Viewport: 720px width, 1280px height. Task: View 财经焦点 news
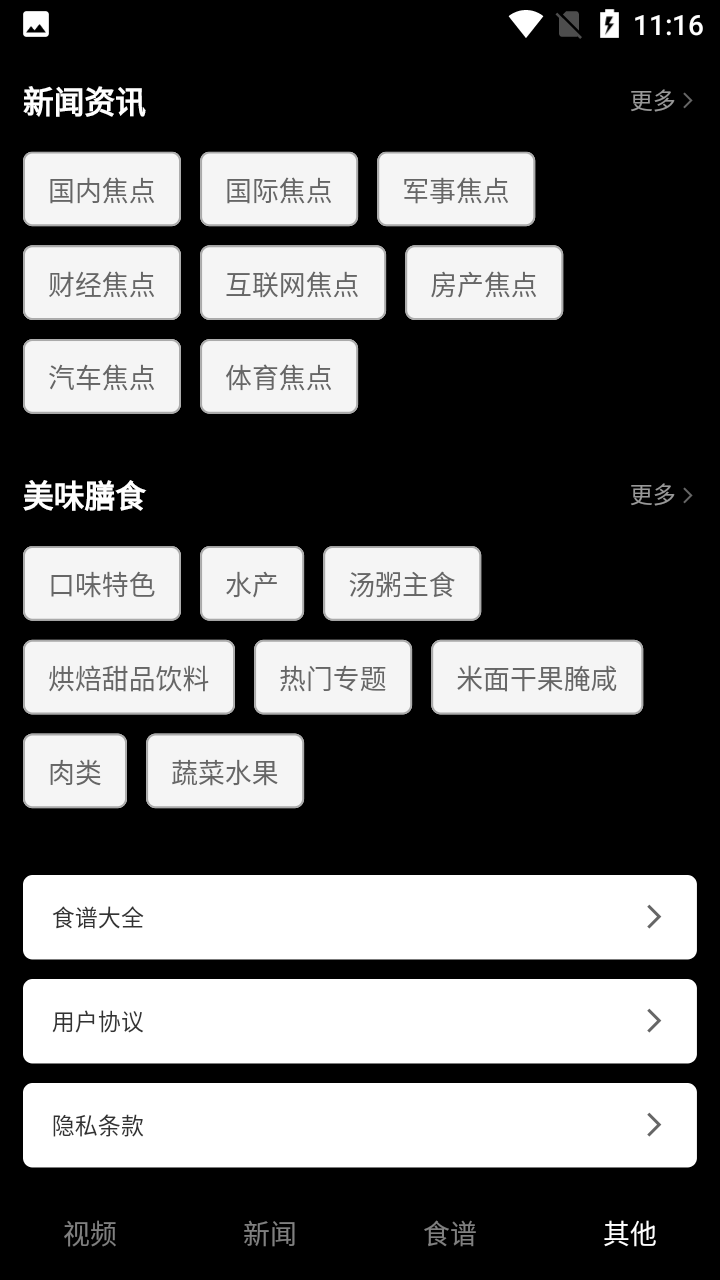coord(101,283)
